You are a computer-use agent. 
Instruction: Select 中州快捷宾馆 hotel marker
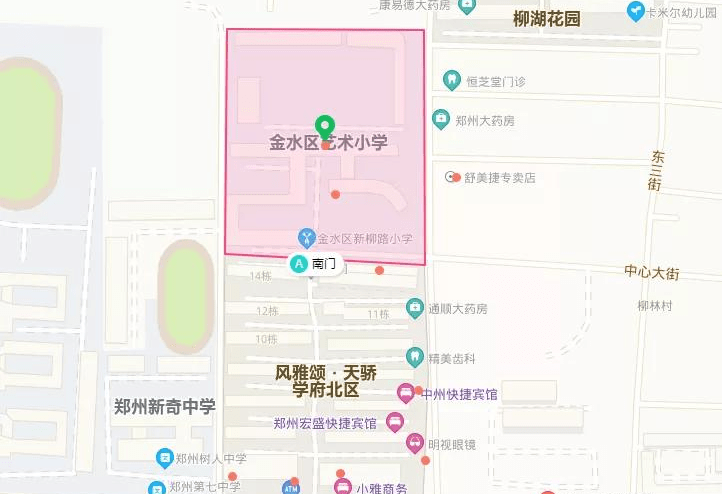coord(405,393)
